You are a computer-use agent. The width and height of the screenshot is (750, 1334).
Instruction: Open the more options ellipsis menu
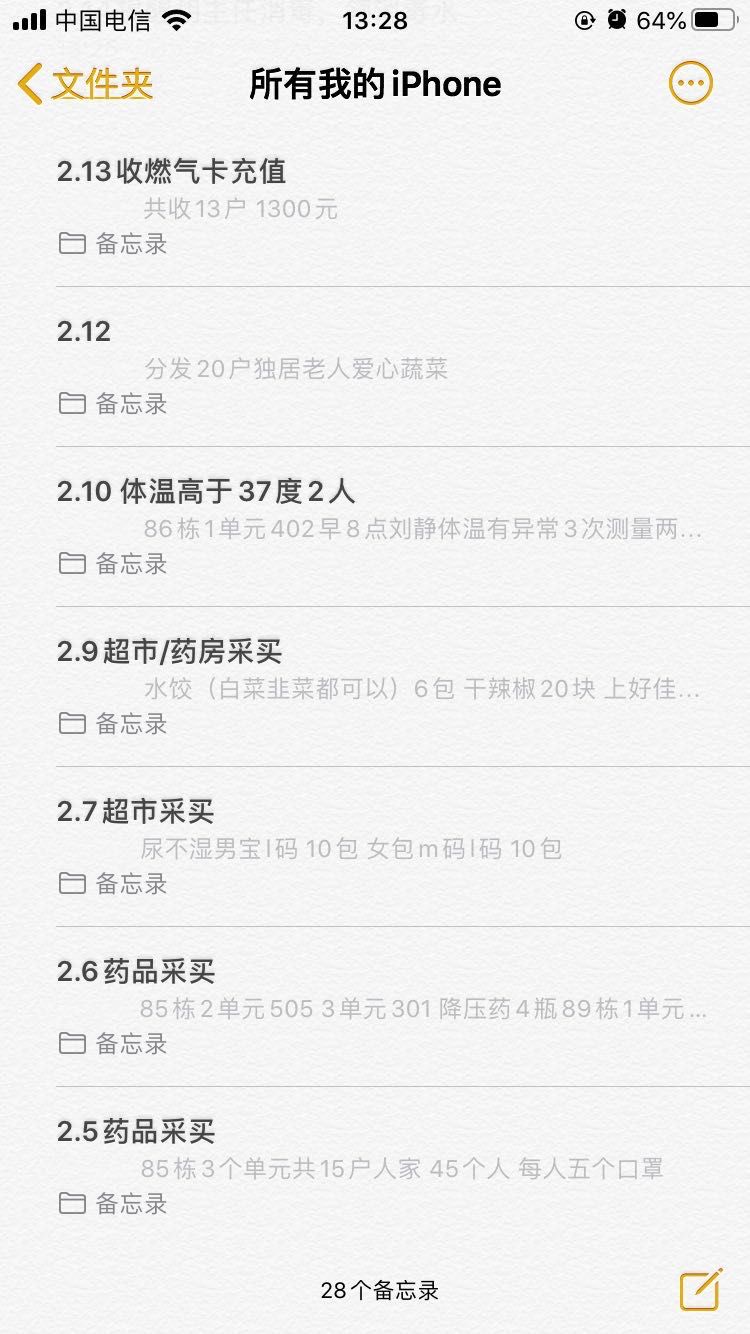(690, 84)
